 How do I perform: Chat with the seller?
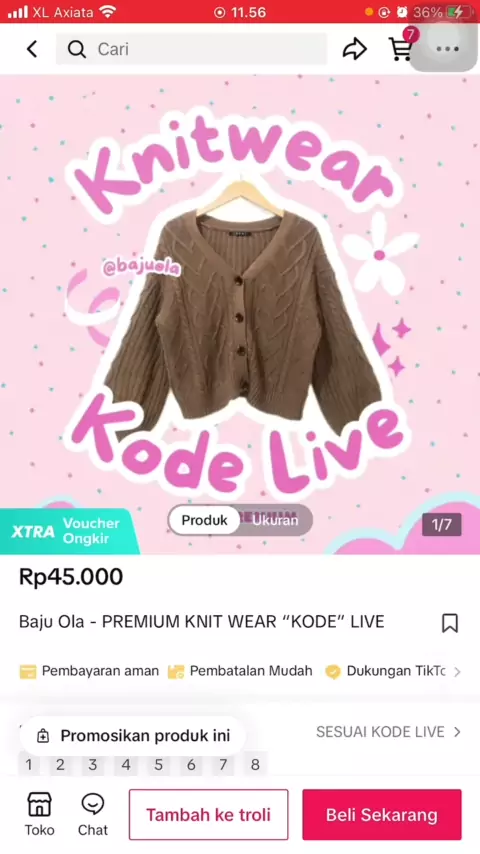pyautogui.click(x=93, y=814)
